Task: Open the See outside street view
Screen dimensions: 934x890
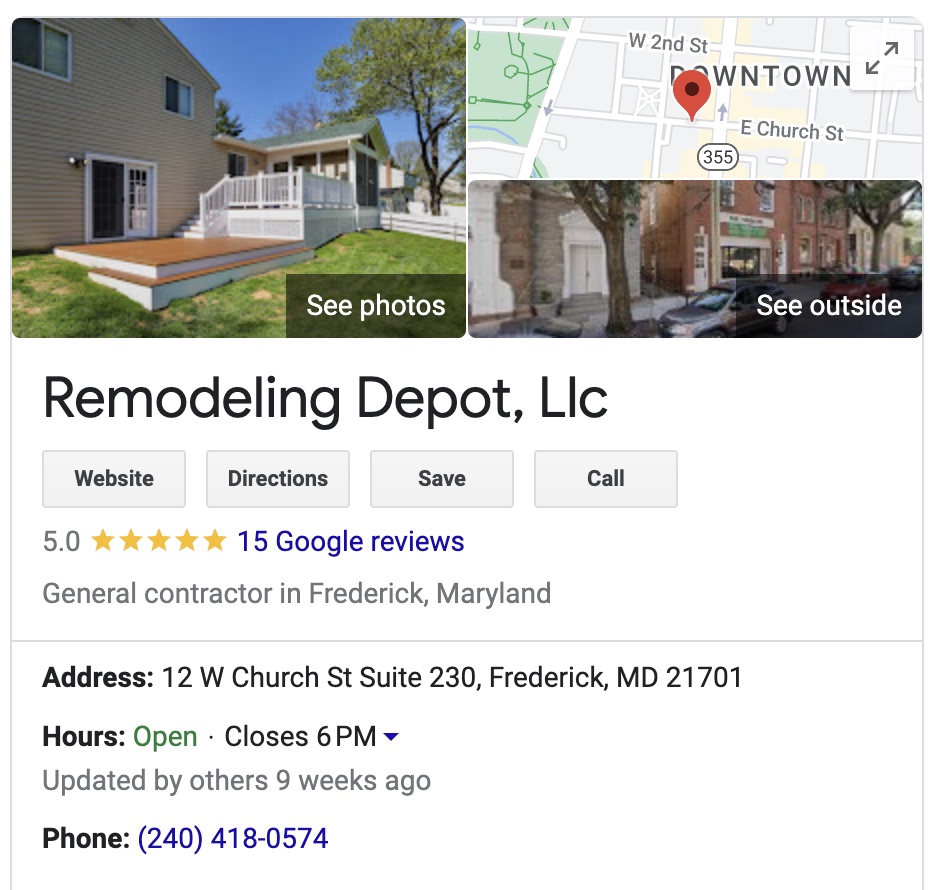Action: tap(828, 305)
